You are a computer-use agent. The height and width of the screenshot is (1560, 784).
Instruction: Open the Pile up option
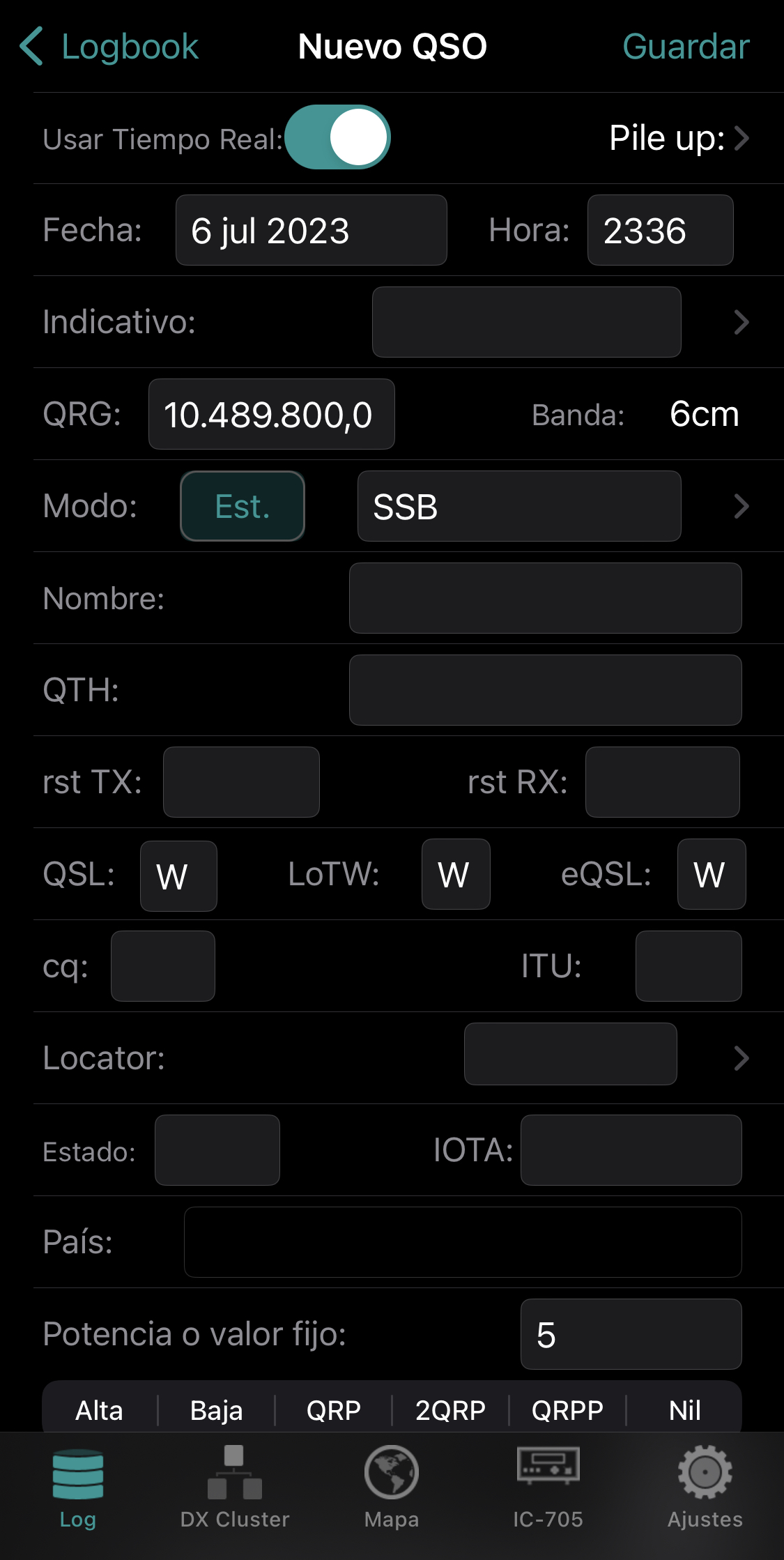679,138
